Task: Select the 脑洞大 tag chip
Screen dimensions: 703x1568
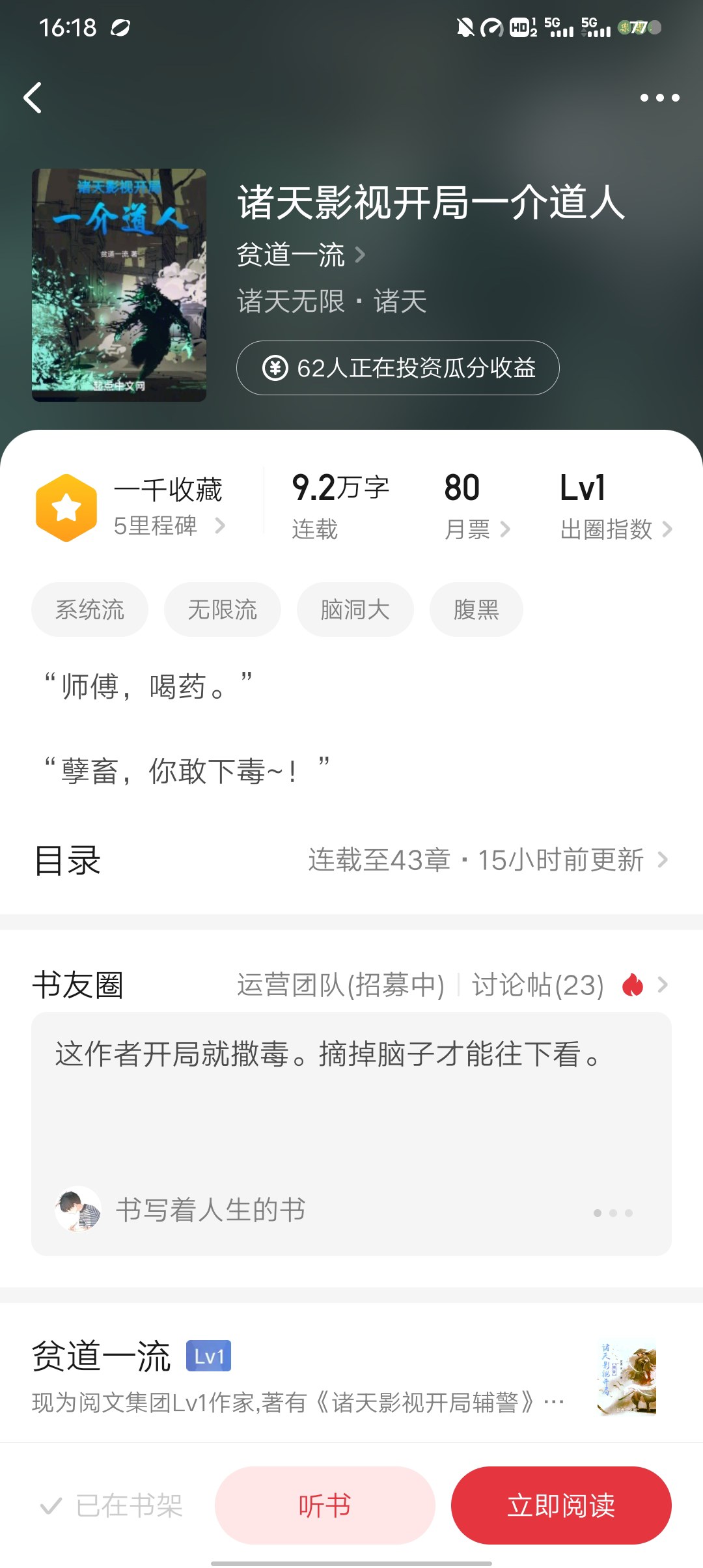Action: point(355,609)
